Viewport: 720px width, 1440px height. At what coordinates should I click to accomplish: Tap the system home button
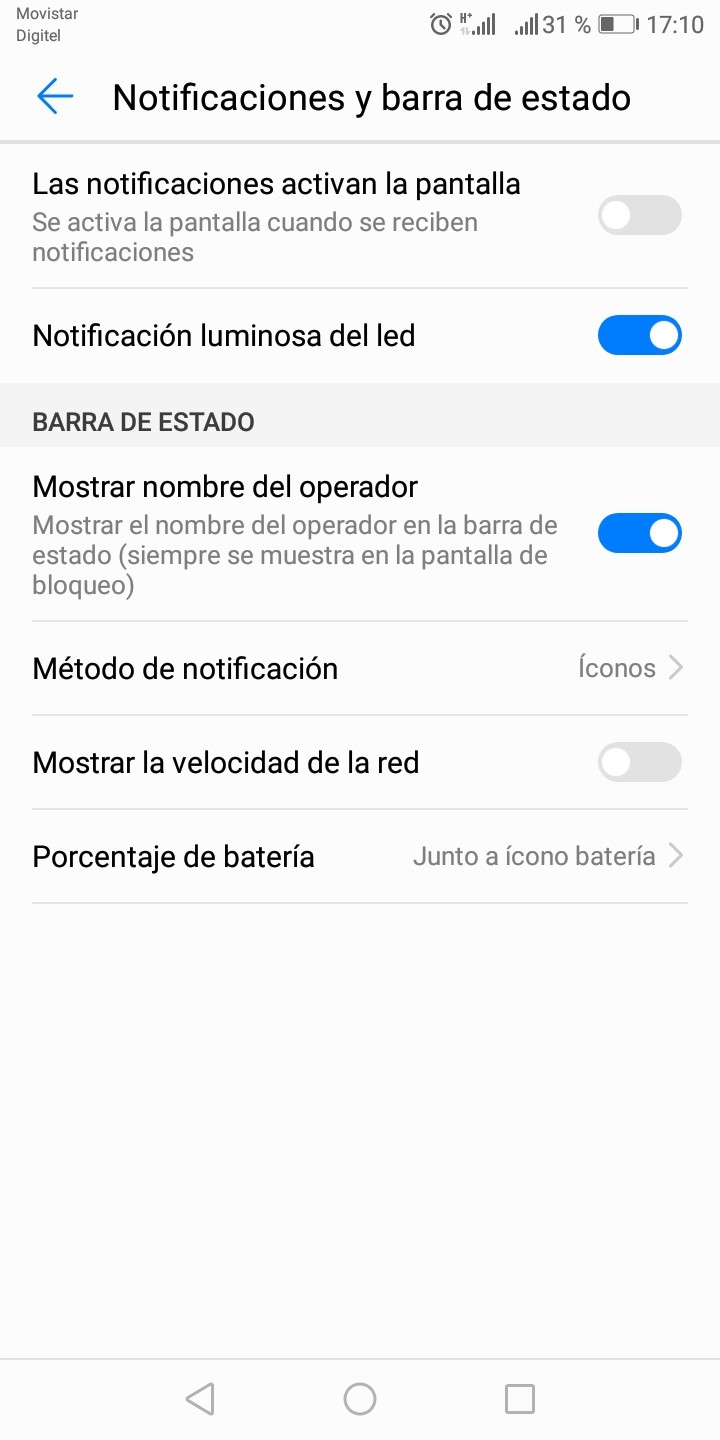coord(360,1399)
